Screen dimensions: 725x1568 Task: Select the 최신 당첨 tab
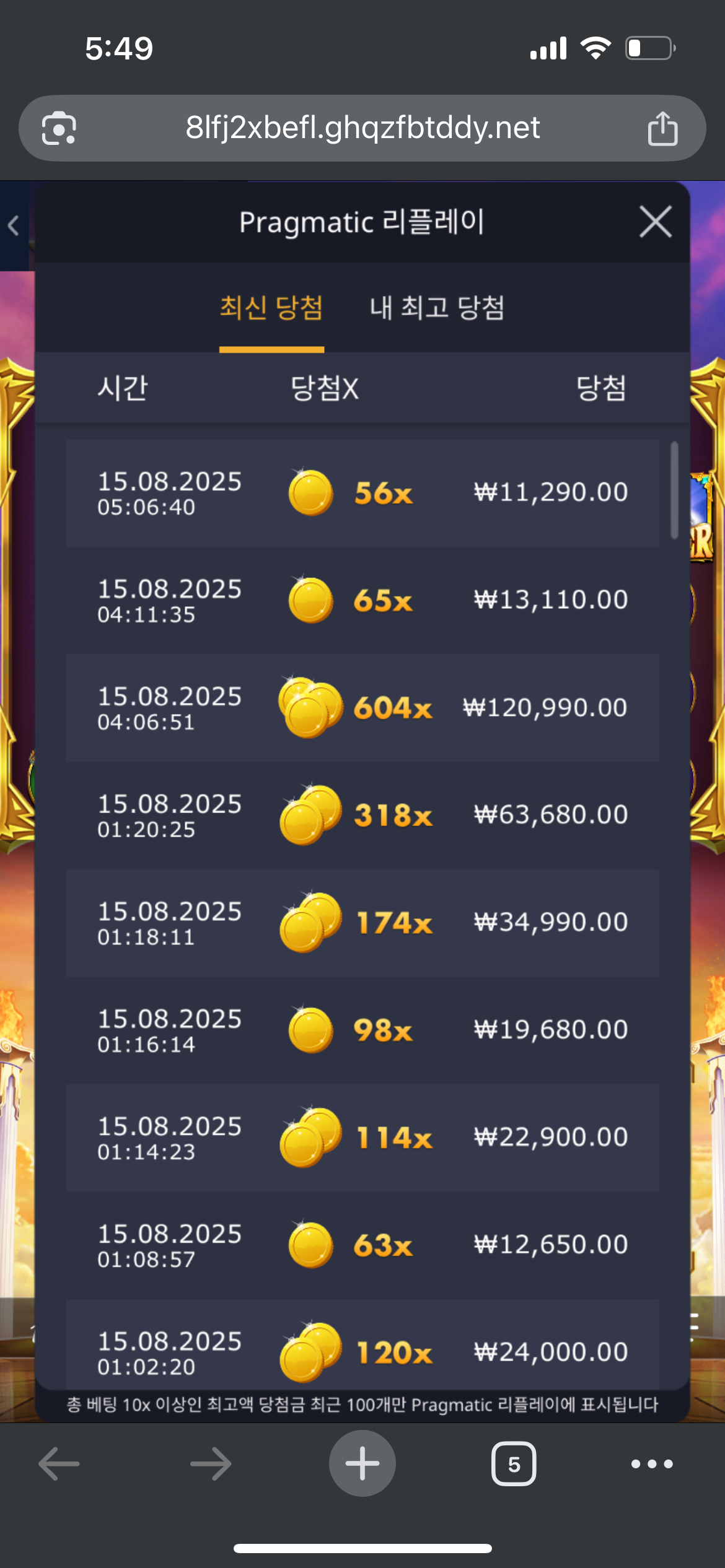(271, 308)
